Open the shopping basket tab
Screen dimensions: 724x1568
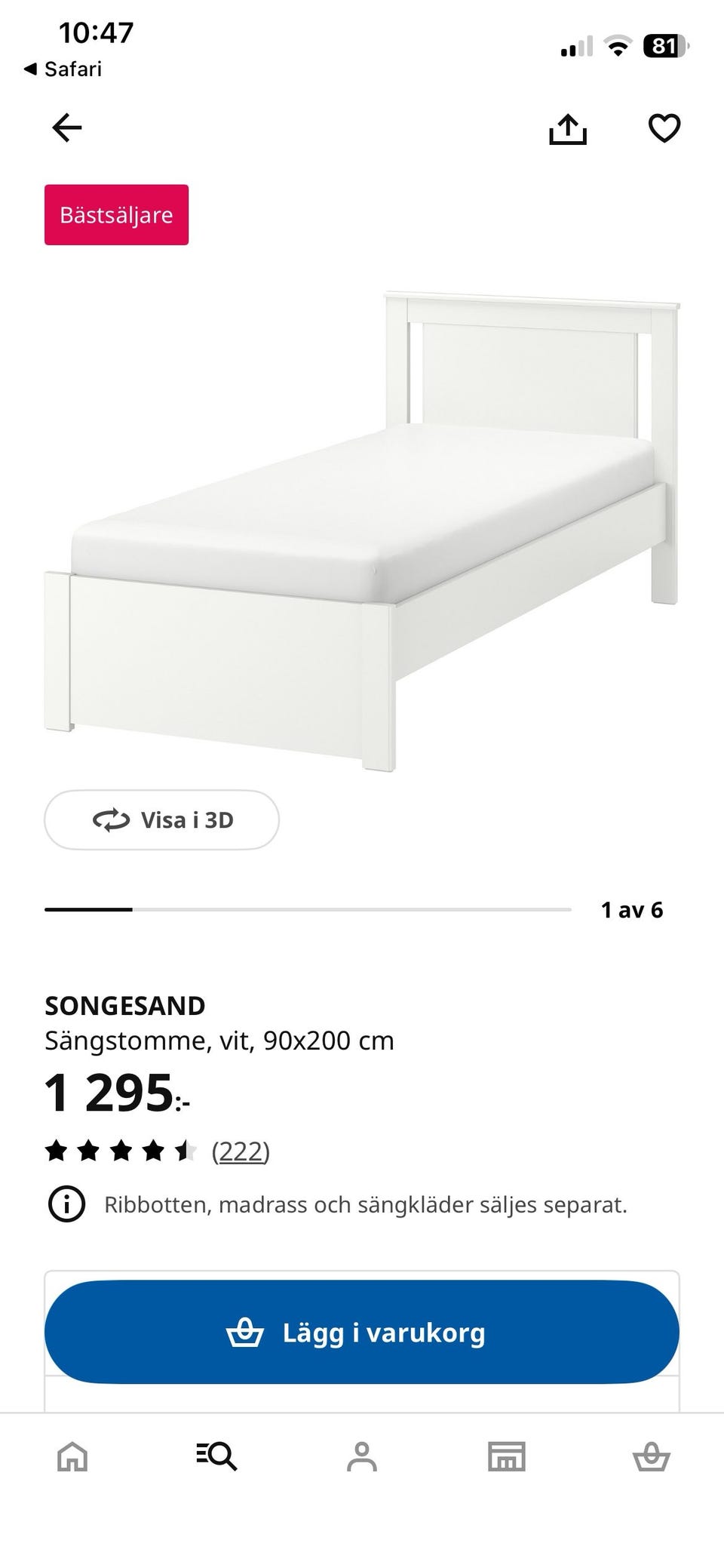(x=652, y=1456)
